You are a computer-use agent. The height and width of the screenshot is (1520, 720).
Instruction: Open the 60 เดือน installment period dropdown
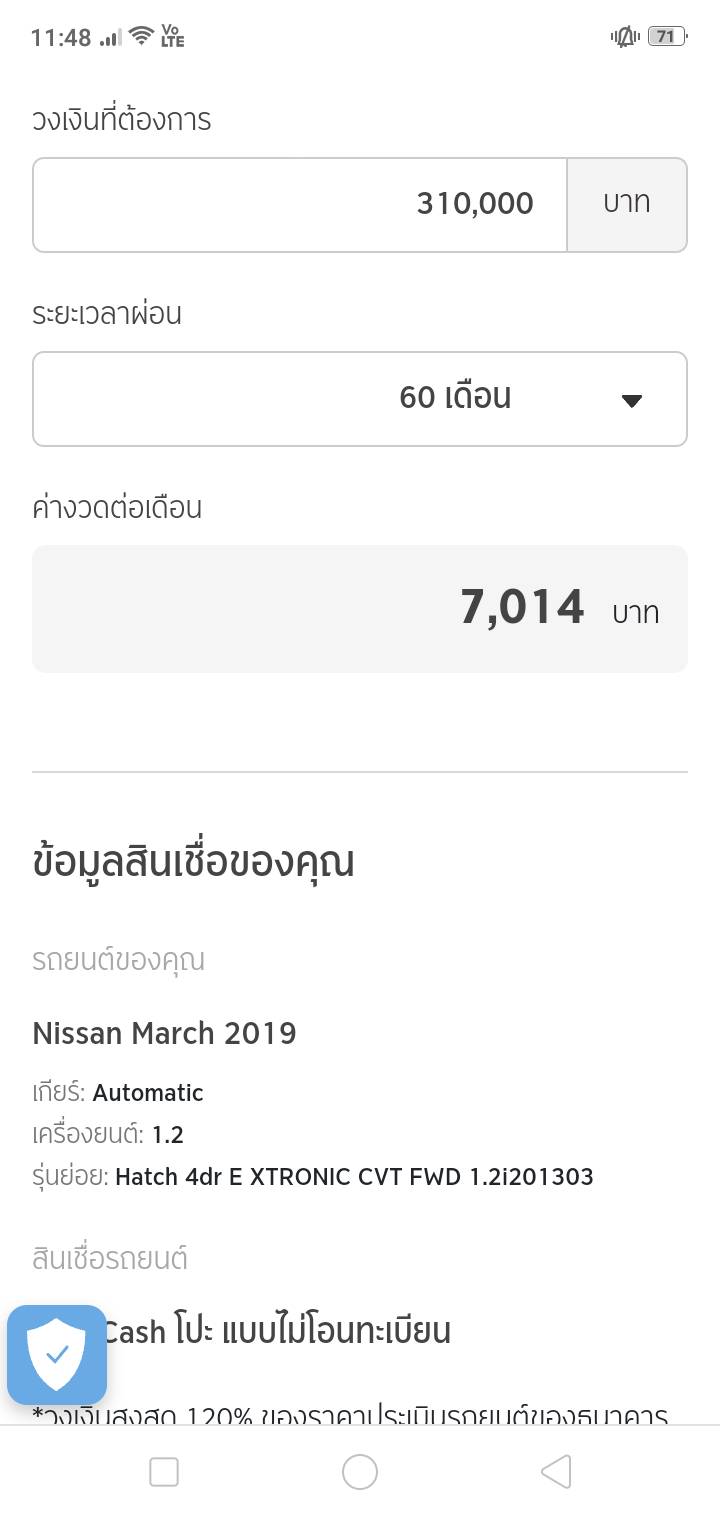pyautogui.click(x=359, y=398)
